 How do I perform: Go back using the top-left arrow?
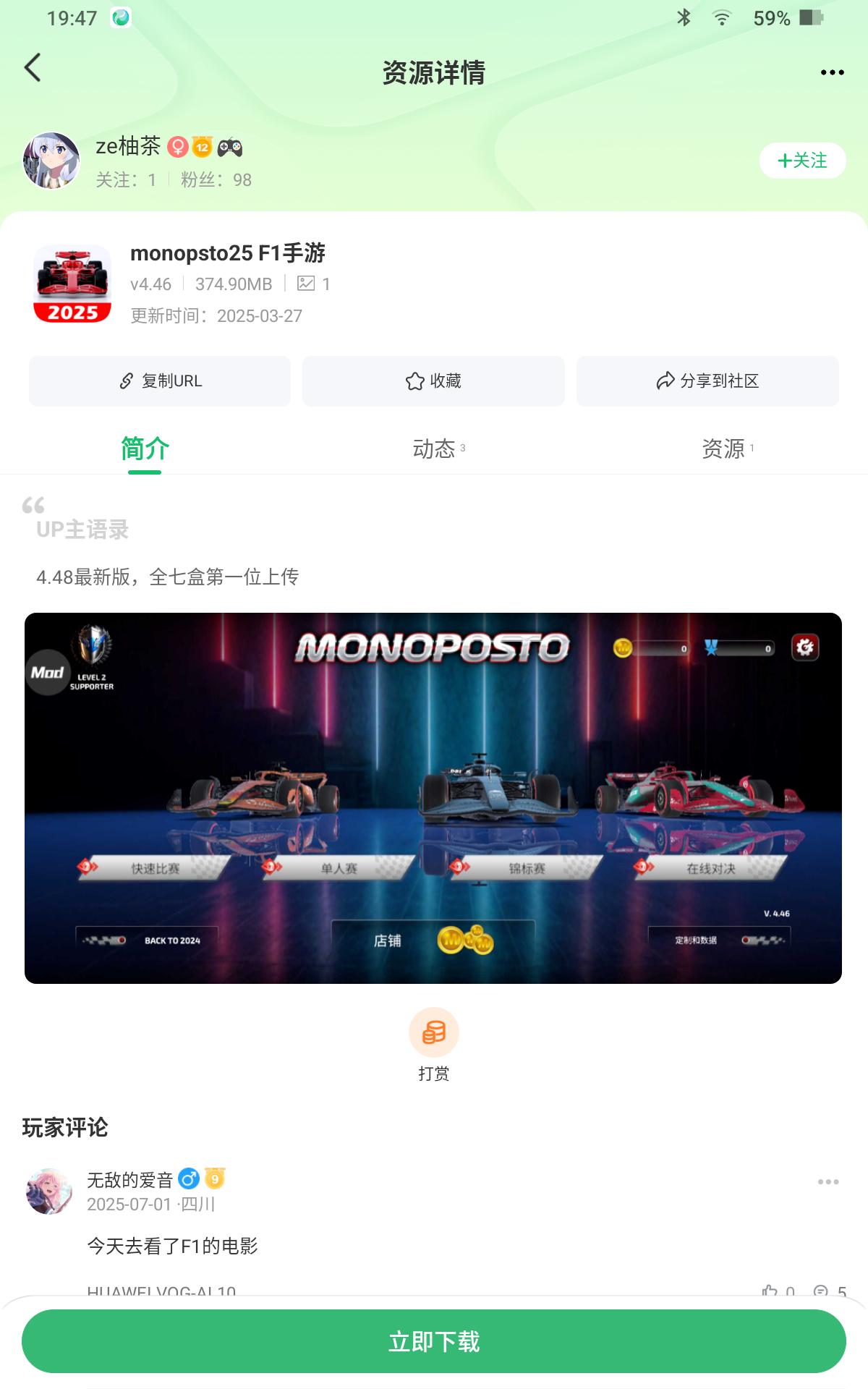click(33, 68)
